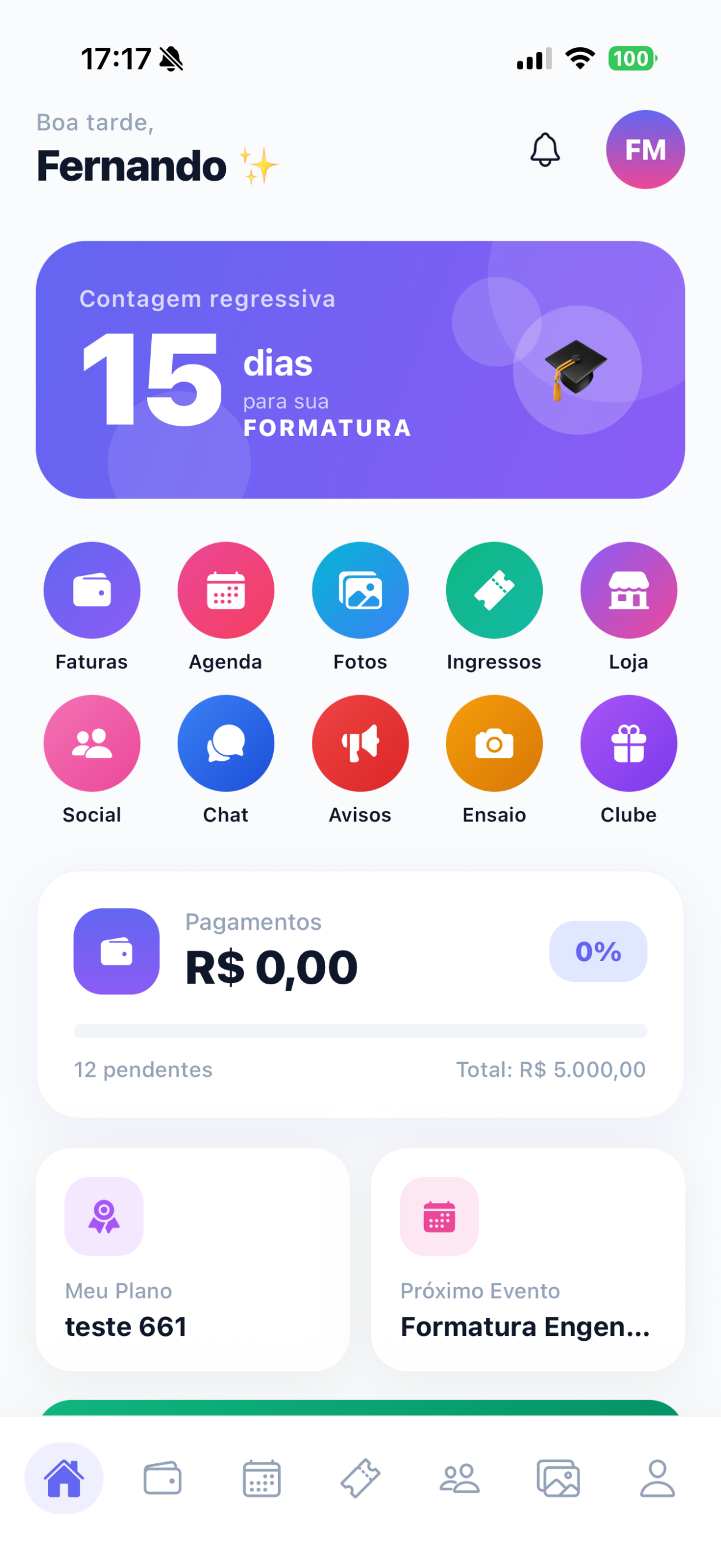The width and height of the screenshot is (721, 1568).
Task: Select the Fotos photos icon
Action: point(360,589)
